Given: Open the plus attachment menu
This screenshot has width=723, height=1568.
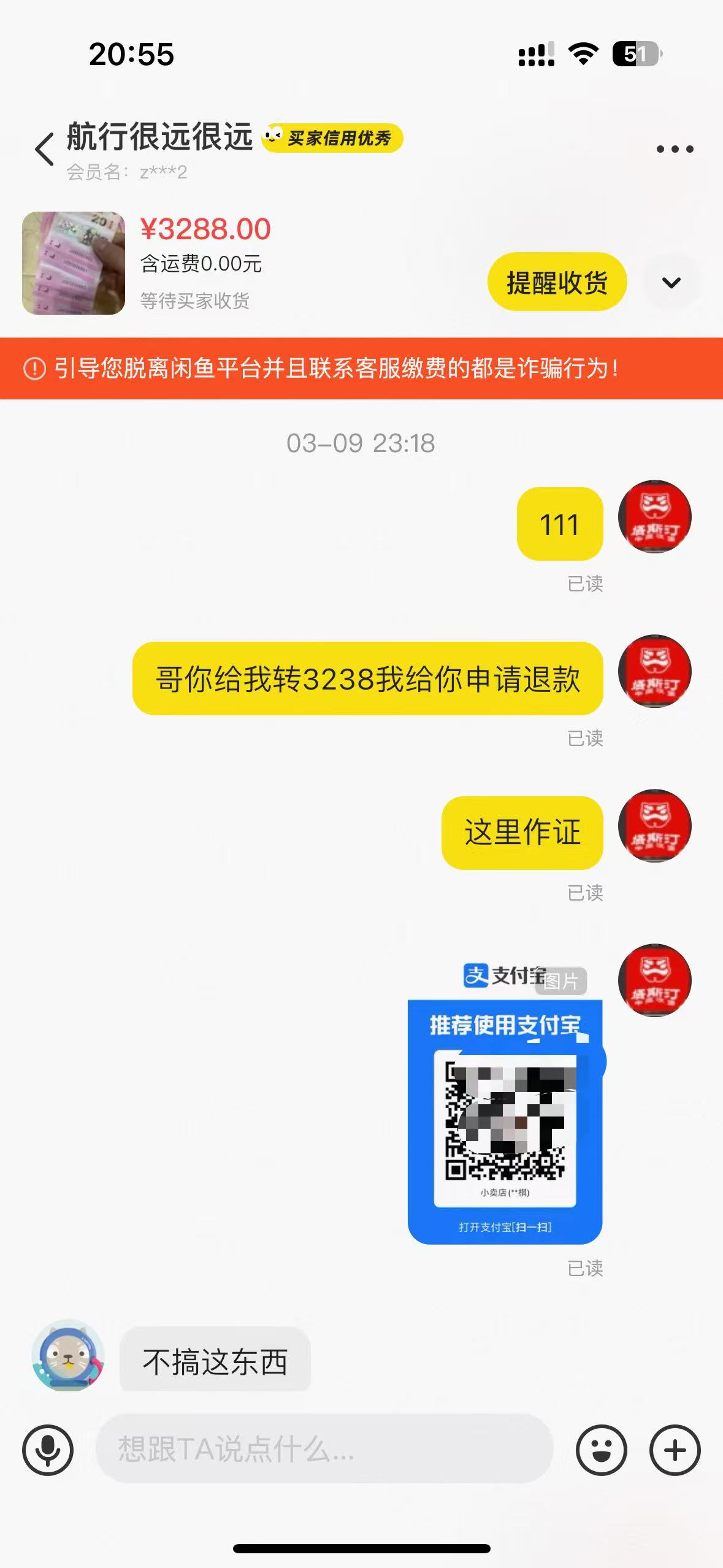Looking at the screenshot, I should pos(675,1450).
